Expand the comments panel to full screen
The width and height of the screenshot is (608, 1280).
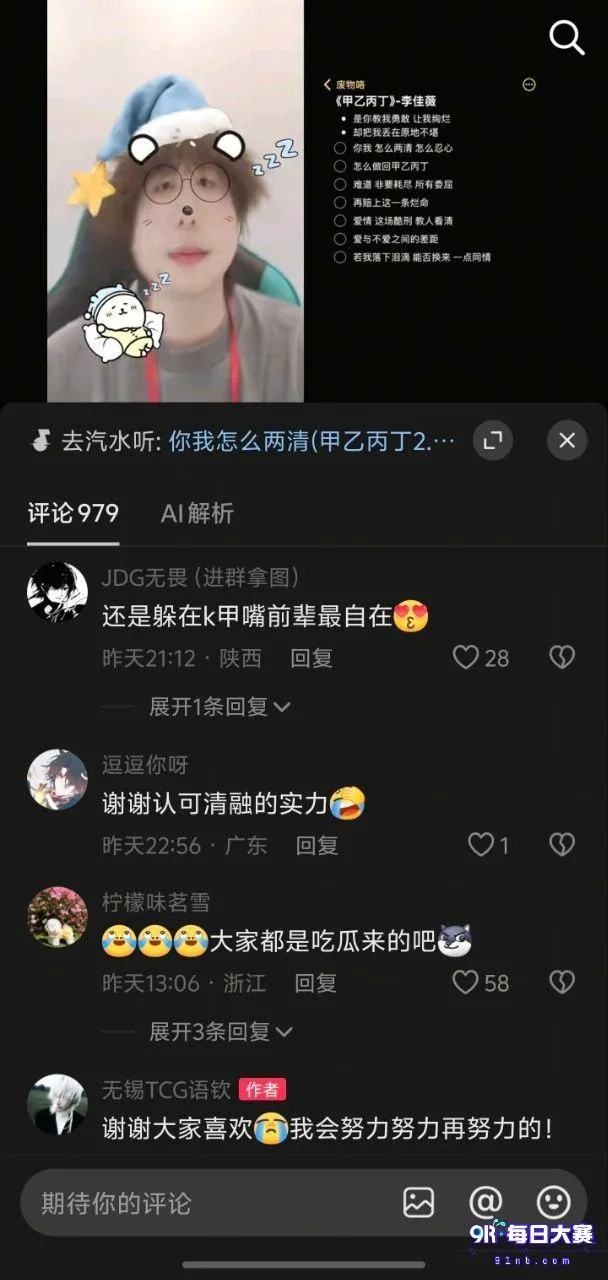coord(492,440)
